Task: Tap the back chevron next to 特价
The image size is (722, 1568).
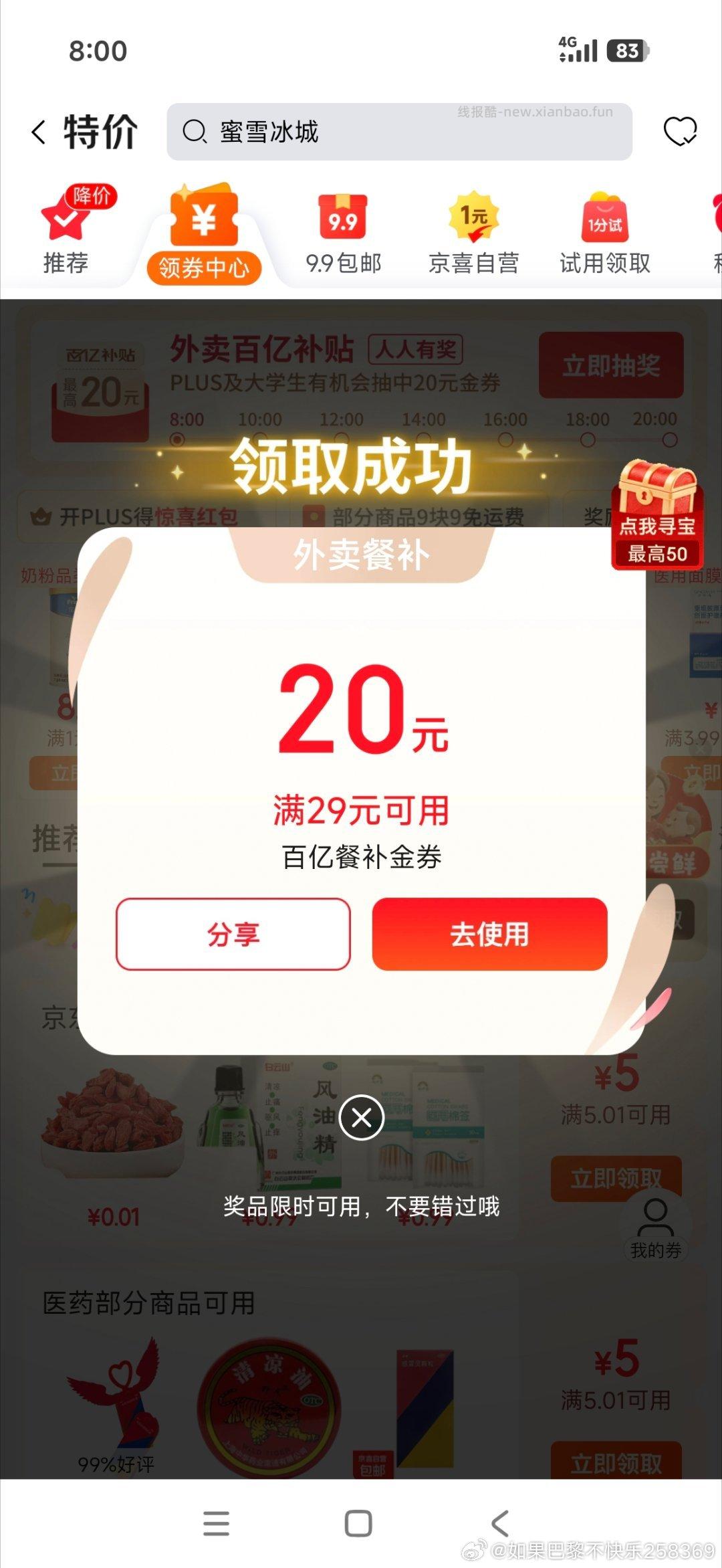Action: tap(37, 132)
